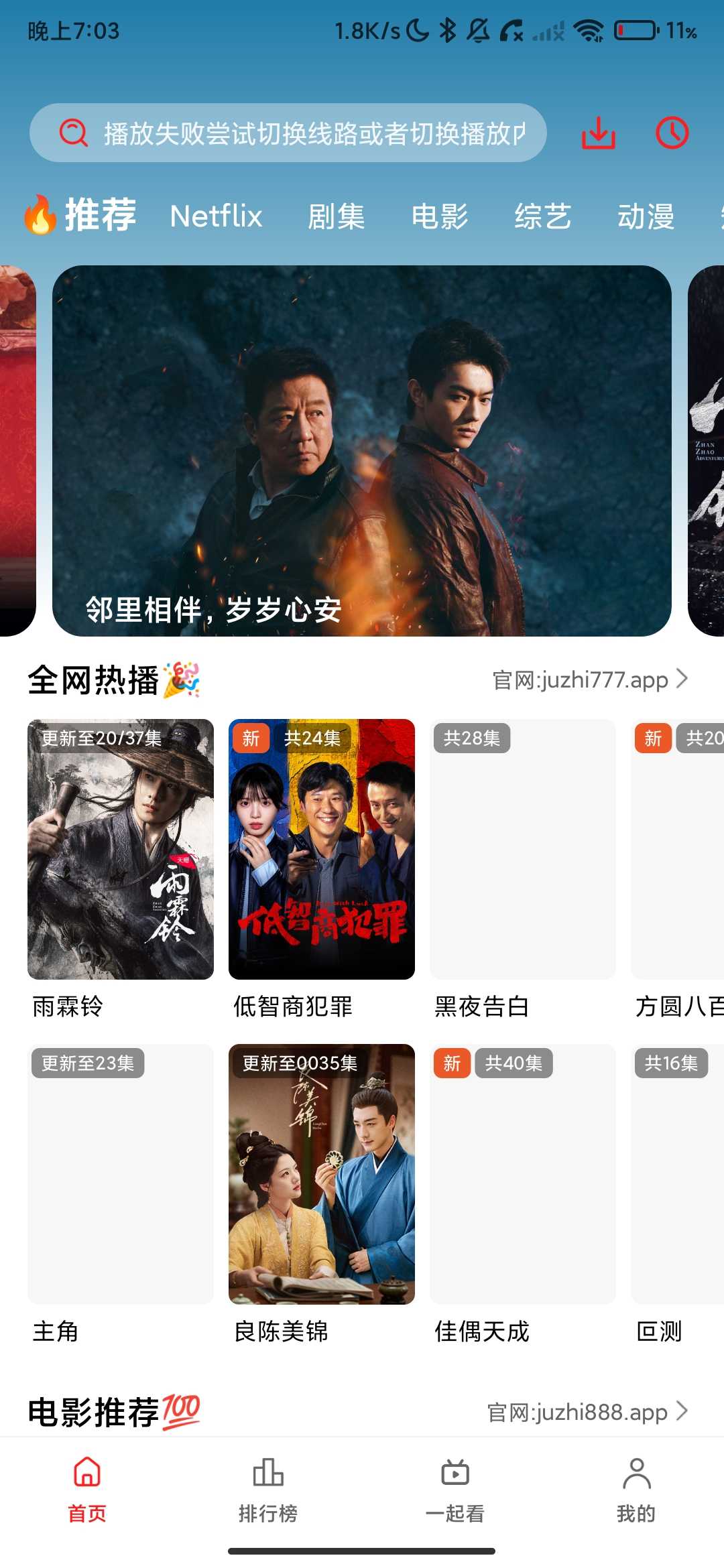This screenshot has height=1568, width=724.
Task: Select the 综艺 tab
Action: point(543,216)
